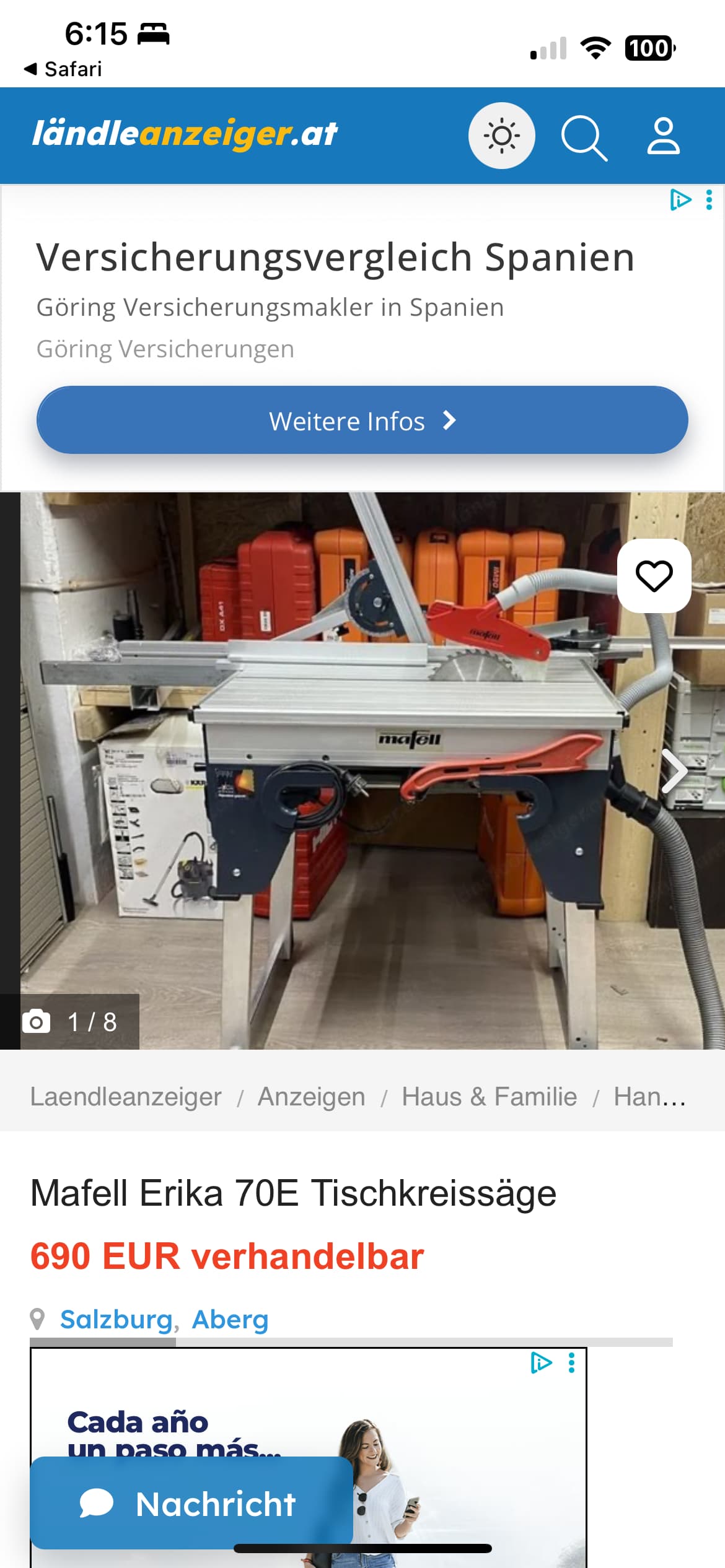Send a Nachricht to the seller

coord(191,1504)
